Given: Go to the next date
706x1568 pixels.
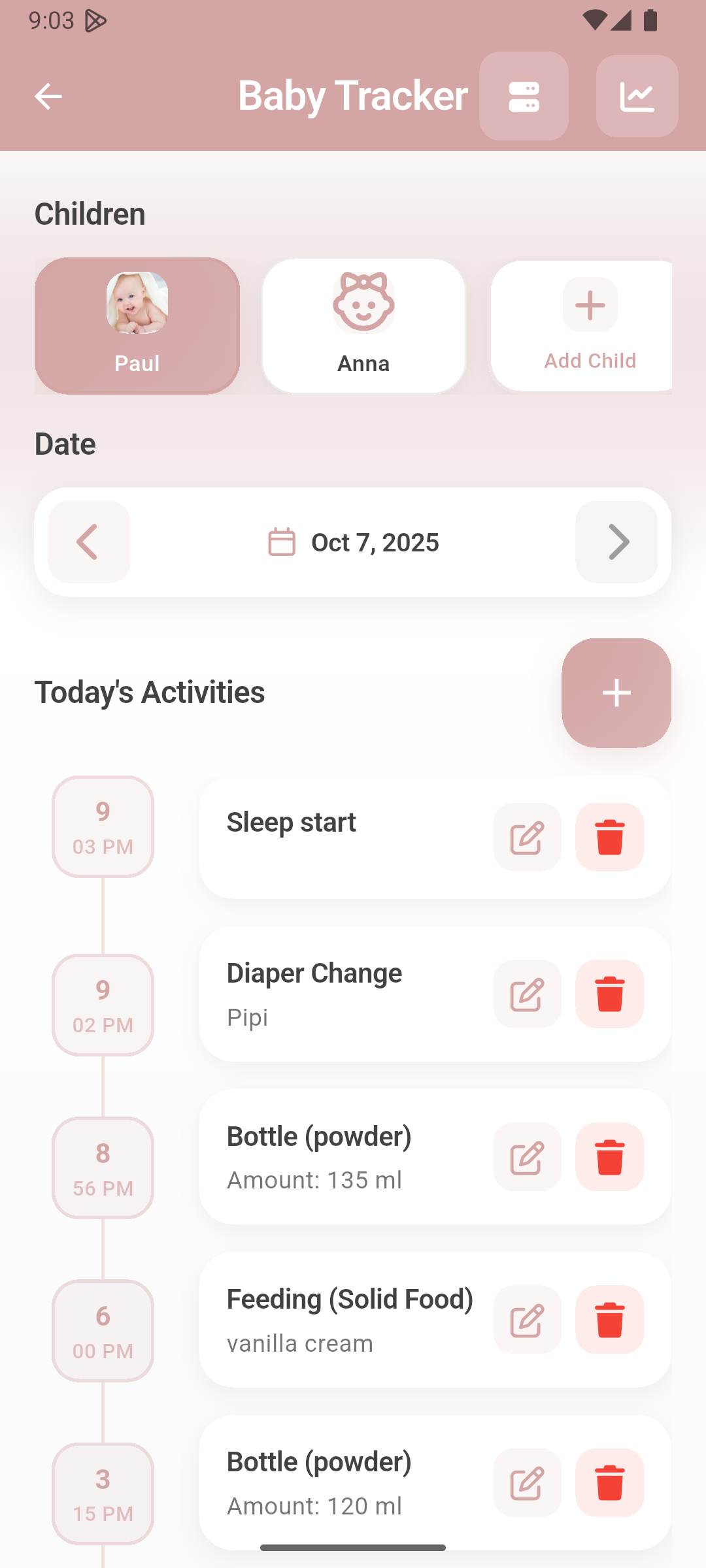Looking at the screenshot, I should pos(616,542).
